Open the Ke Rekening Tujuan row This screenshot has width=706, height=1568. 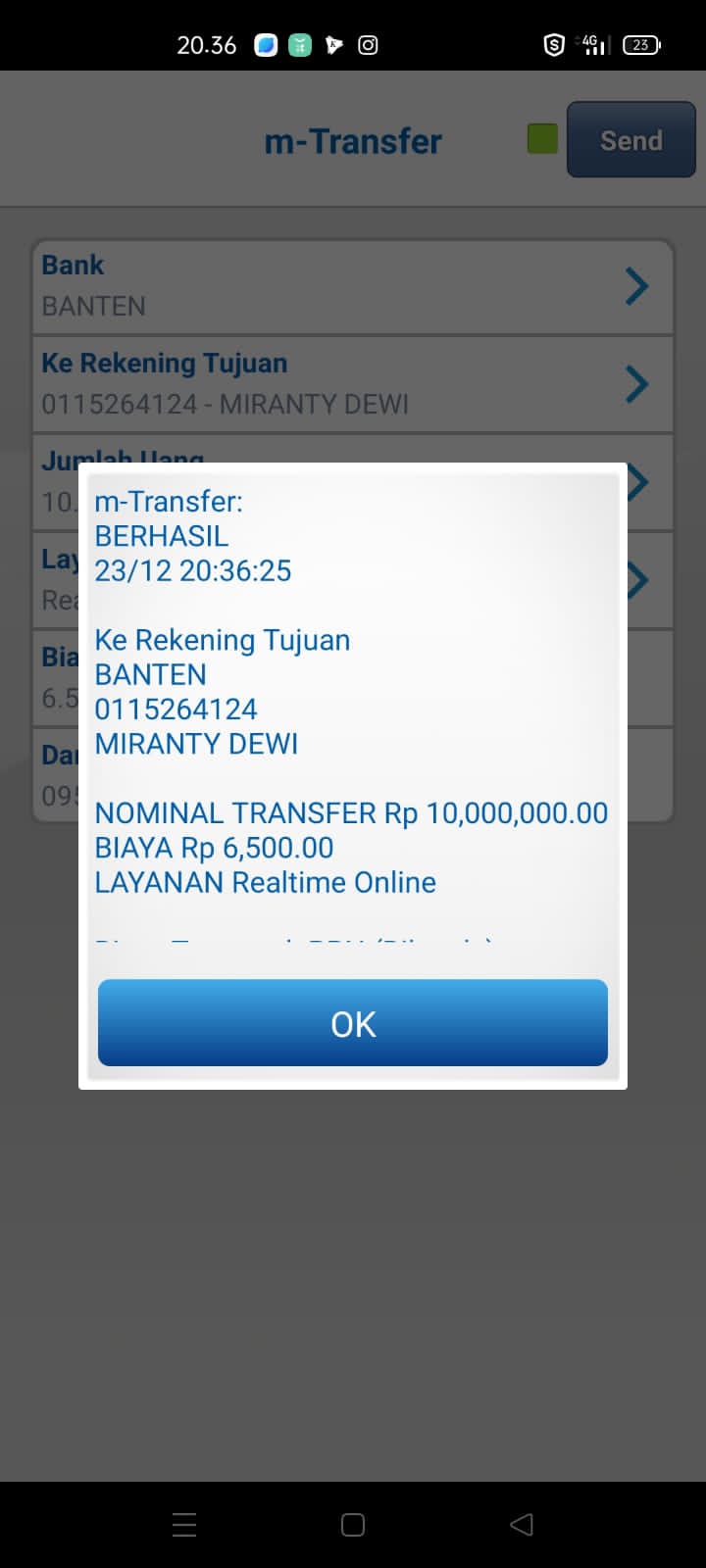click(353, 384)
